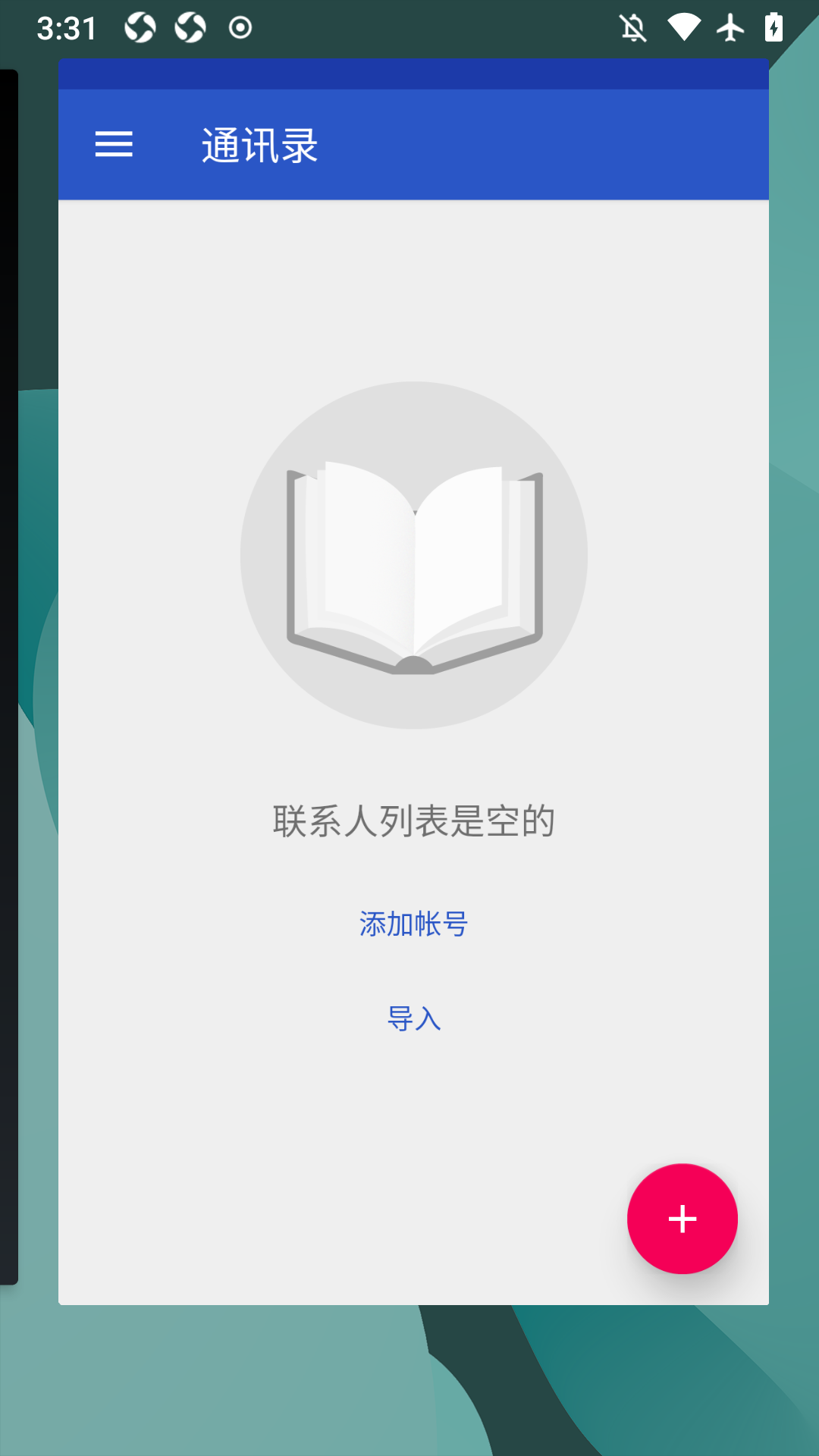Tap the 通讯录 title in the app bar
The height and width of the screenshot is (1456, 819).
pos(259,144)
